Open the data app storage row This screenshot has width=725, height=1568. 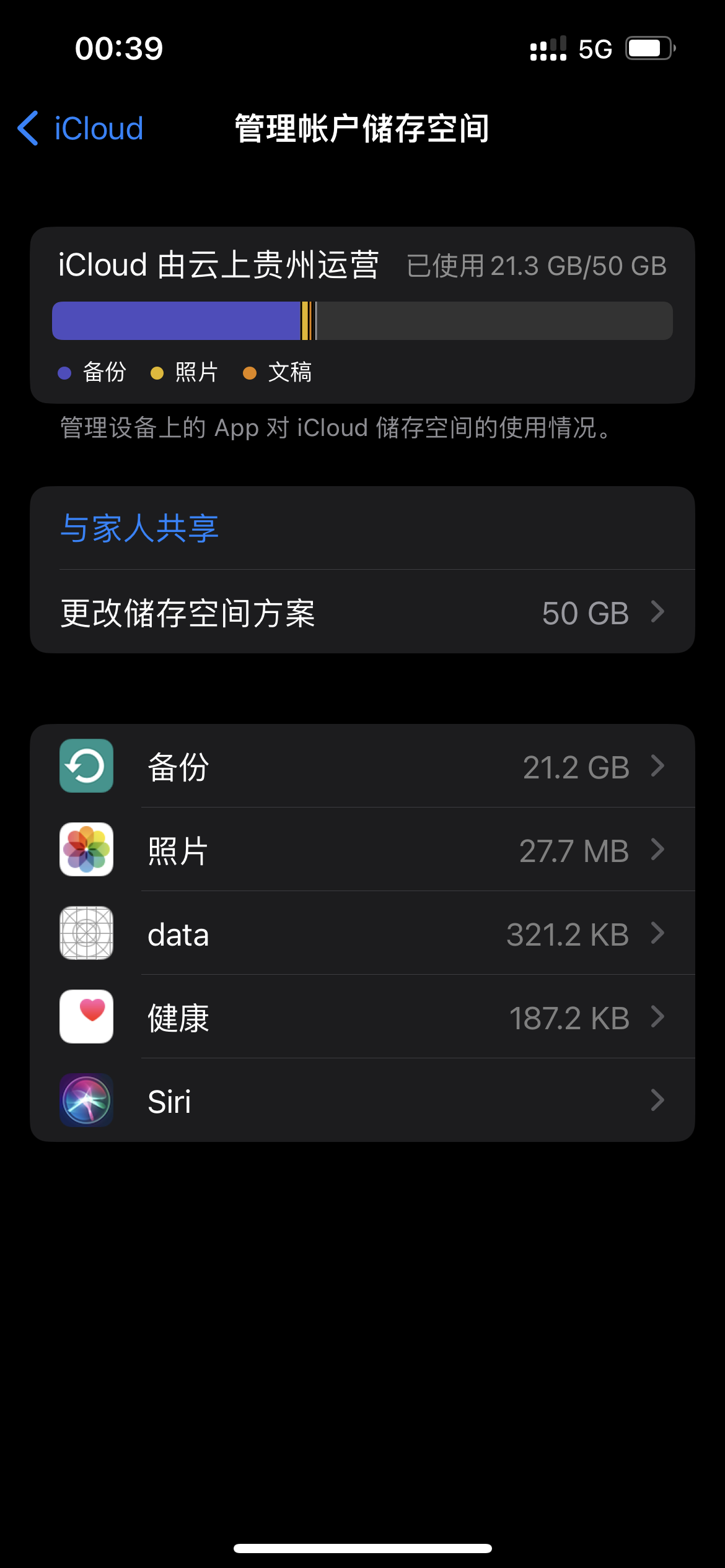[362, 933]
